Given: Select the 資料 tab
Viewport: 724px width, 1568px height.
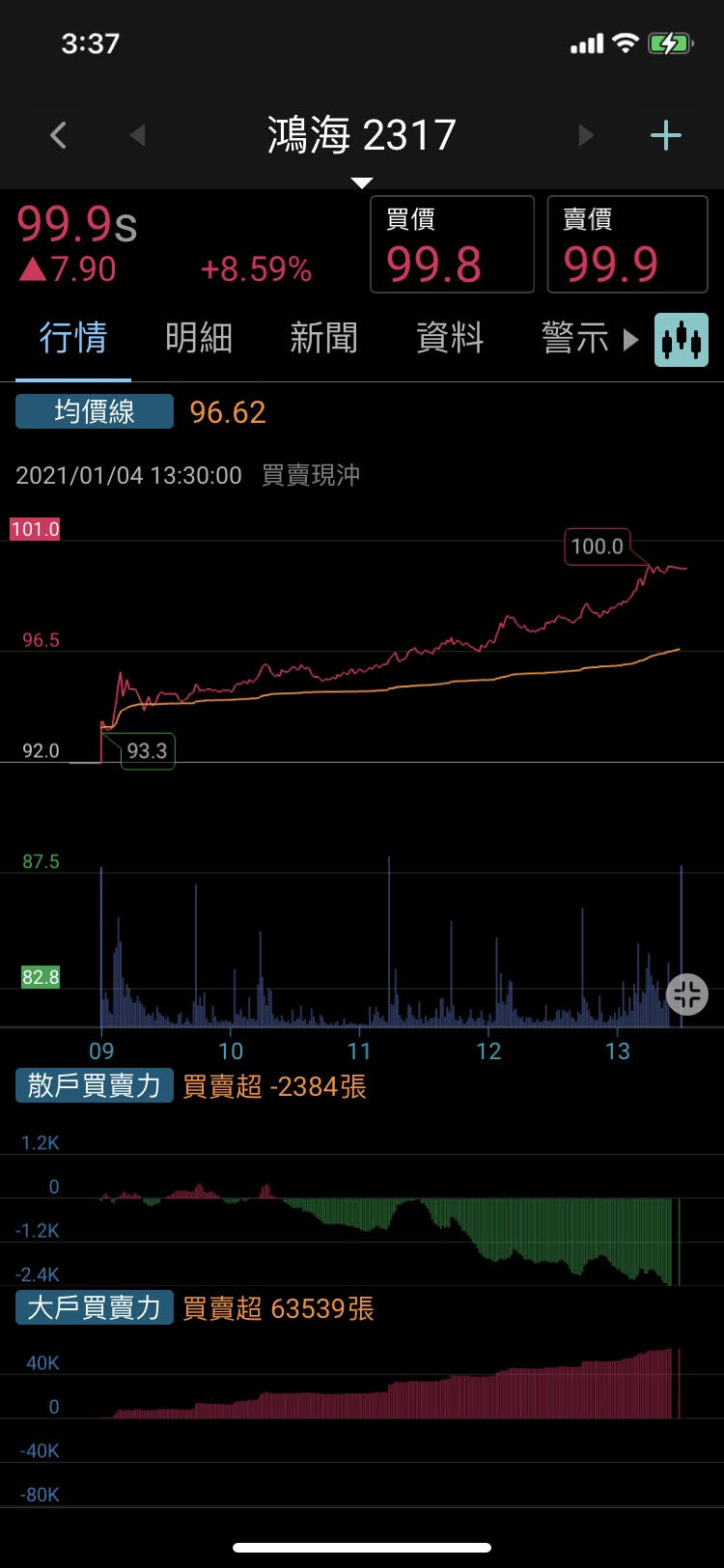Looking at the screenshot, I should [x=450, y=338].
